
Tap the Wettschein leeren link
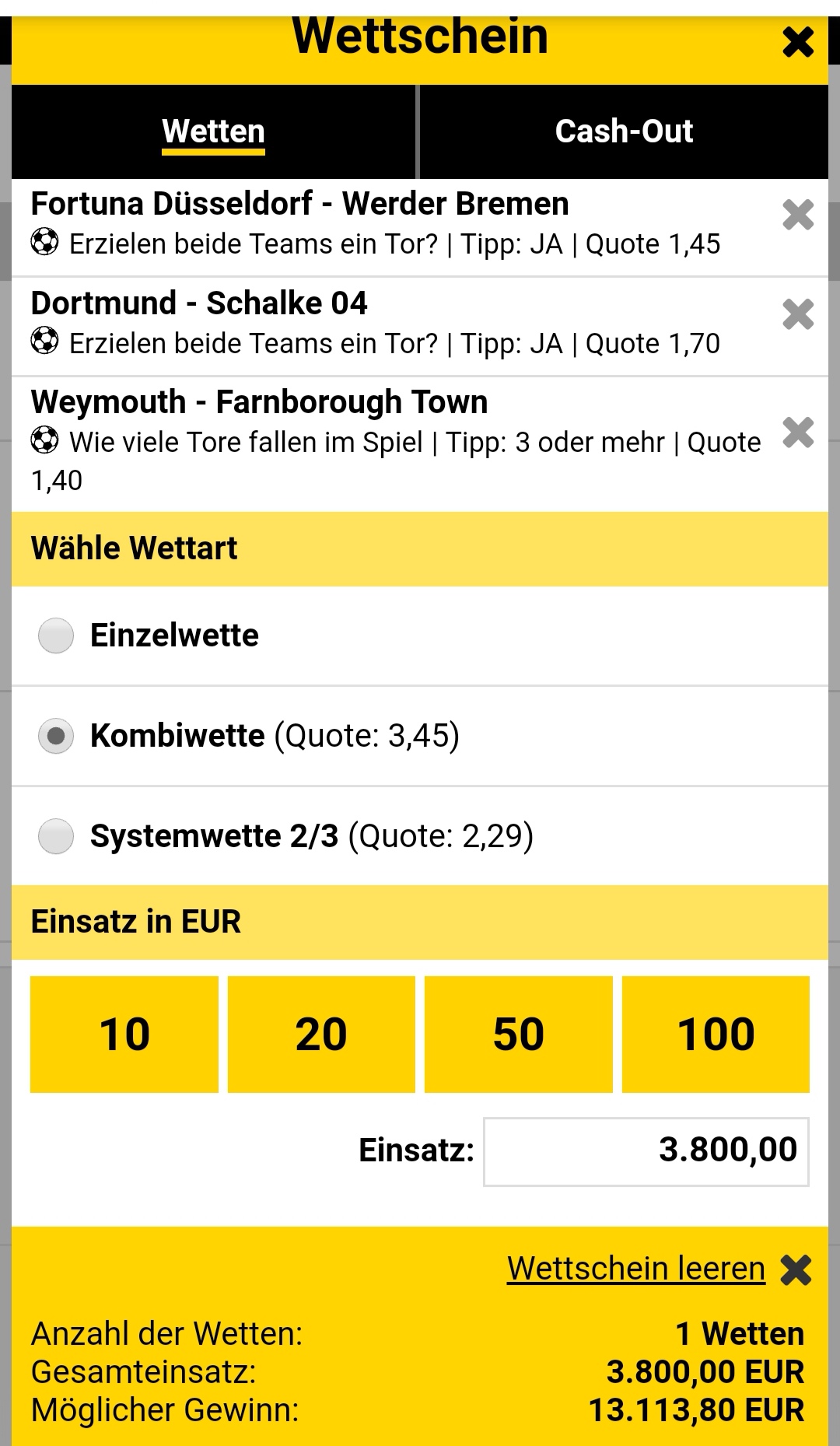(x=636, y=1269)
